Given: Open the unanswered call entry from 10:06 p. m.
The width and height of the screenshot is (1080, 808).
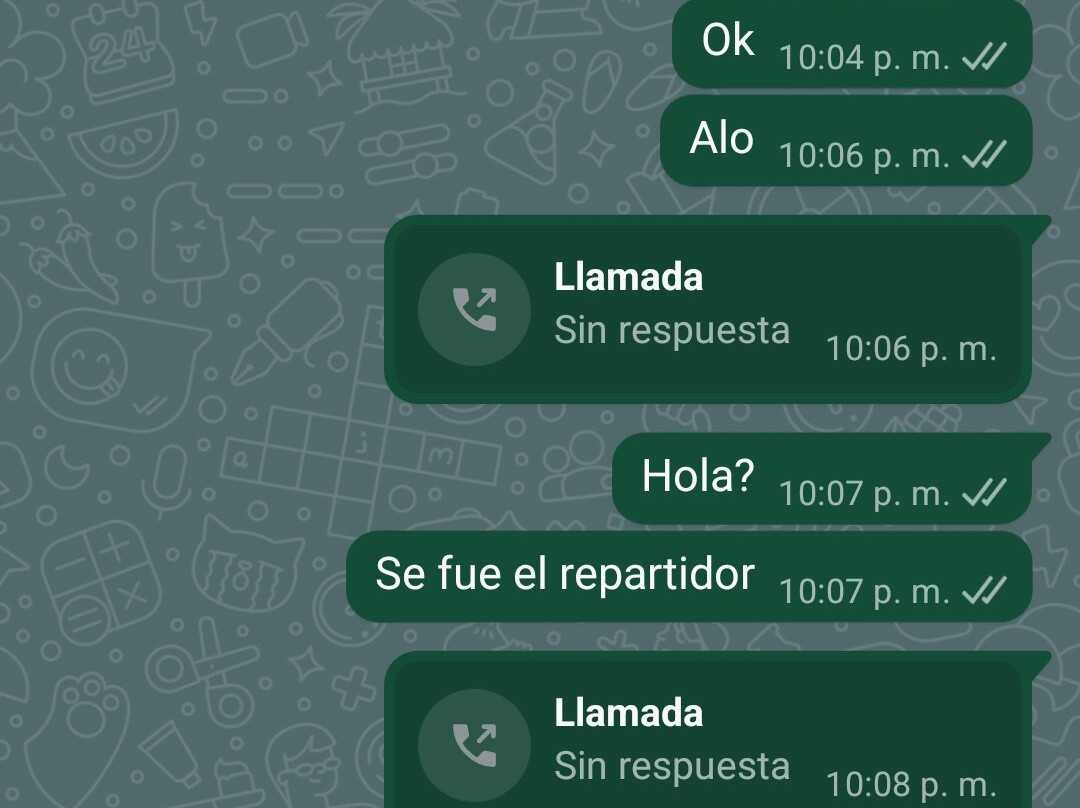Looking at the screenshot, I should (707, 309).
